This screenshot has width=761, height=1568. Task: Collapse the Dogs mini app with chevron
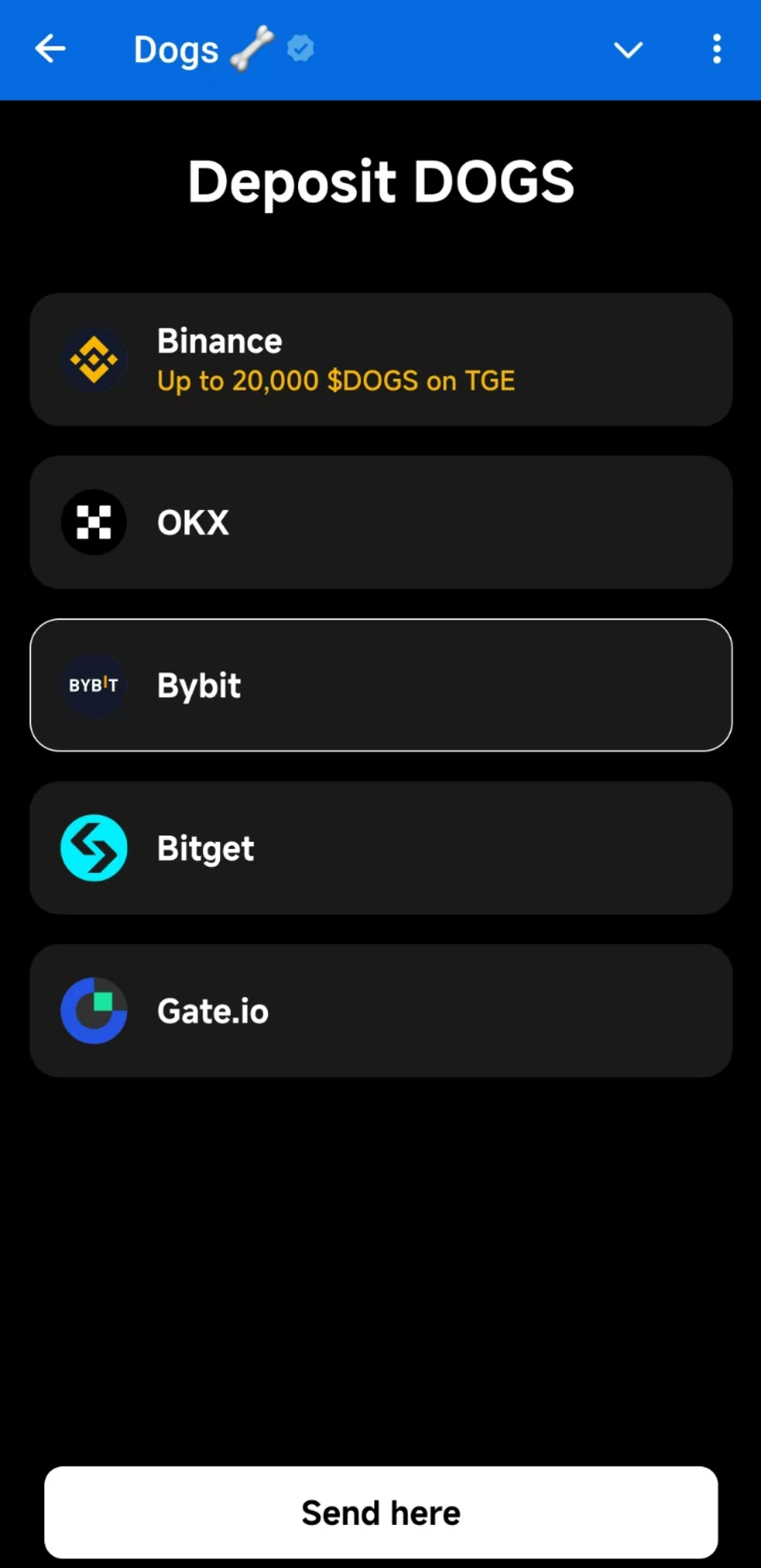click(627, 49)
